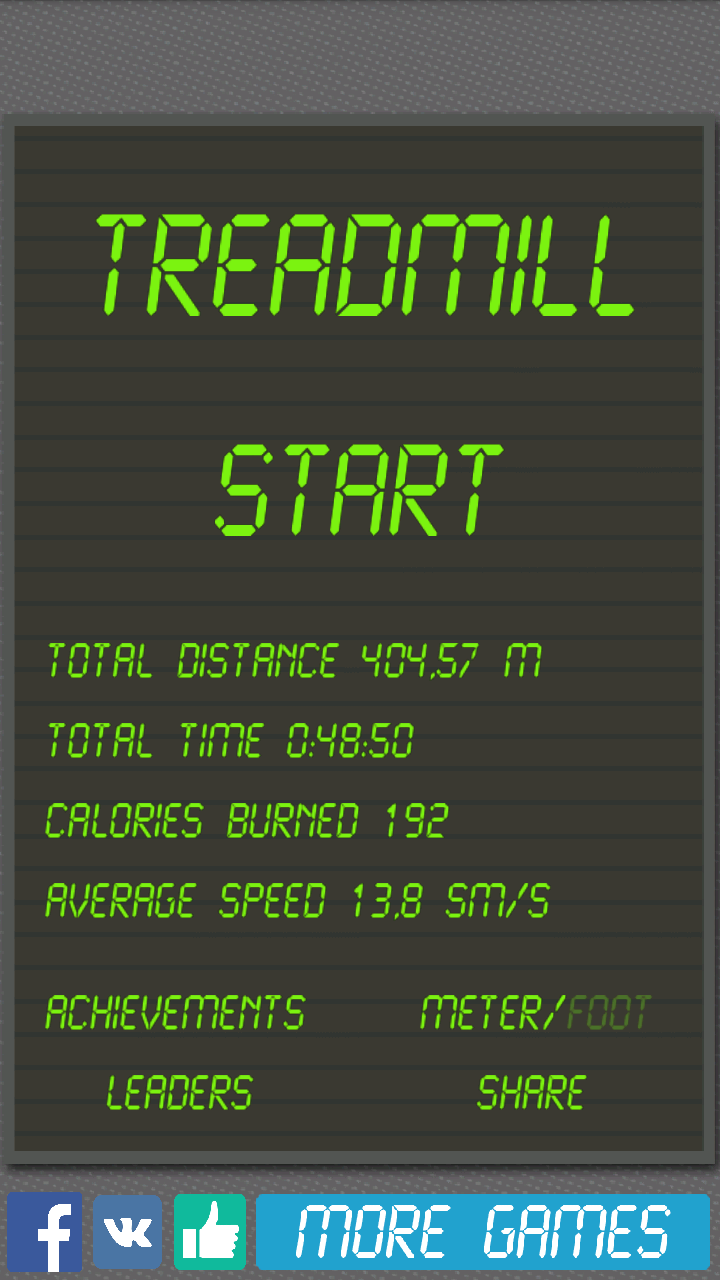View the Leaders board

(180, 1092)
